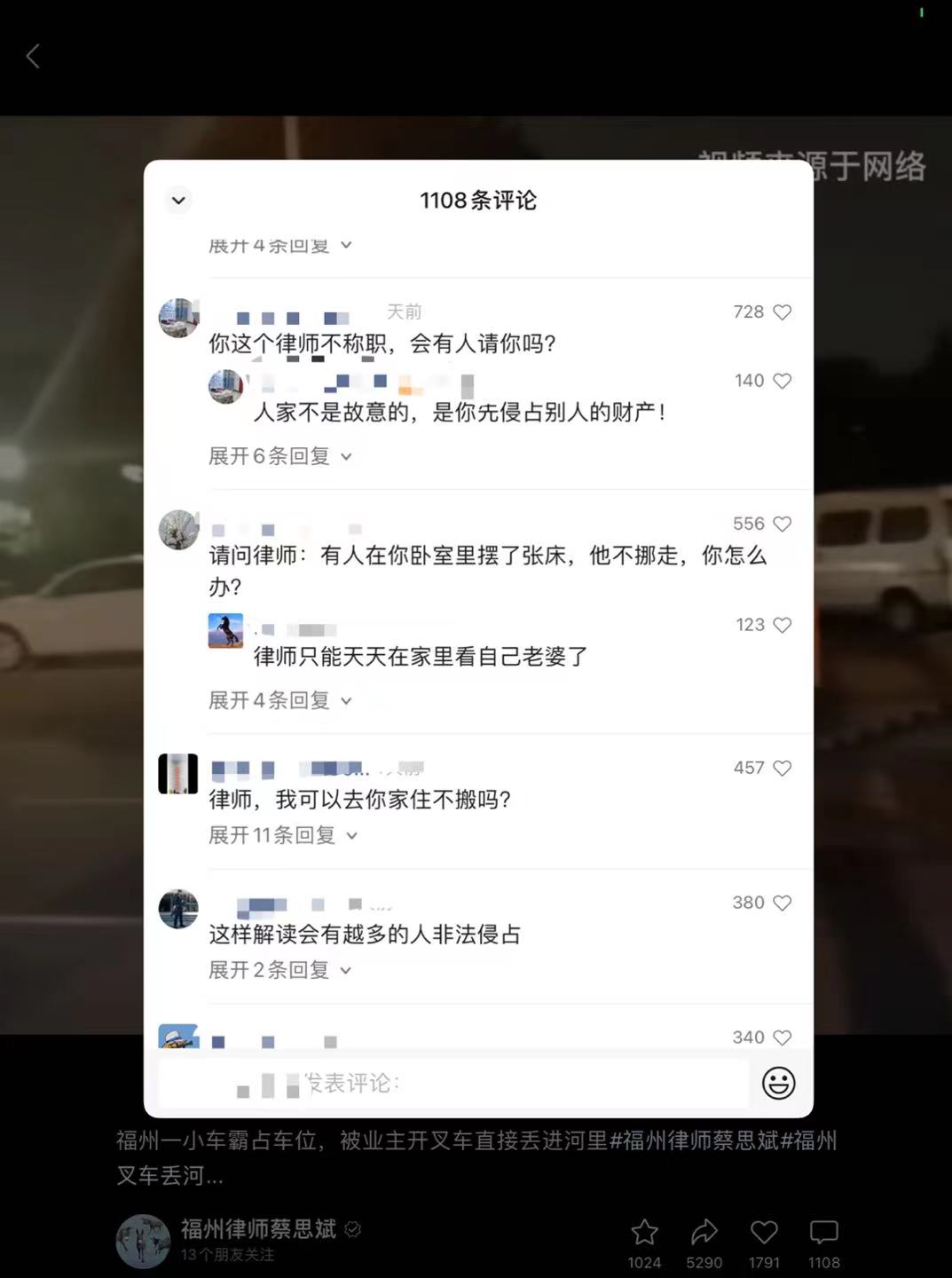Like the comment '你这个律师不称职，会有人请你吗？'
952x1278 pixels.
click(782, 312)
